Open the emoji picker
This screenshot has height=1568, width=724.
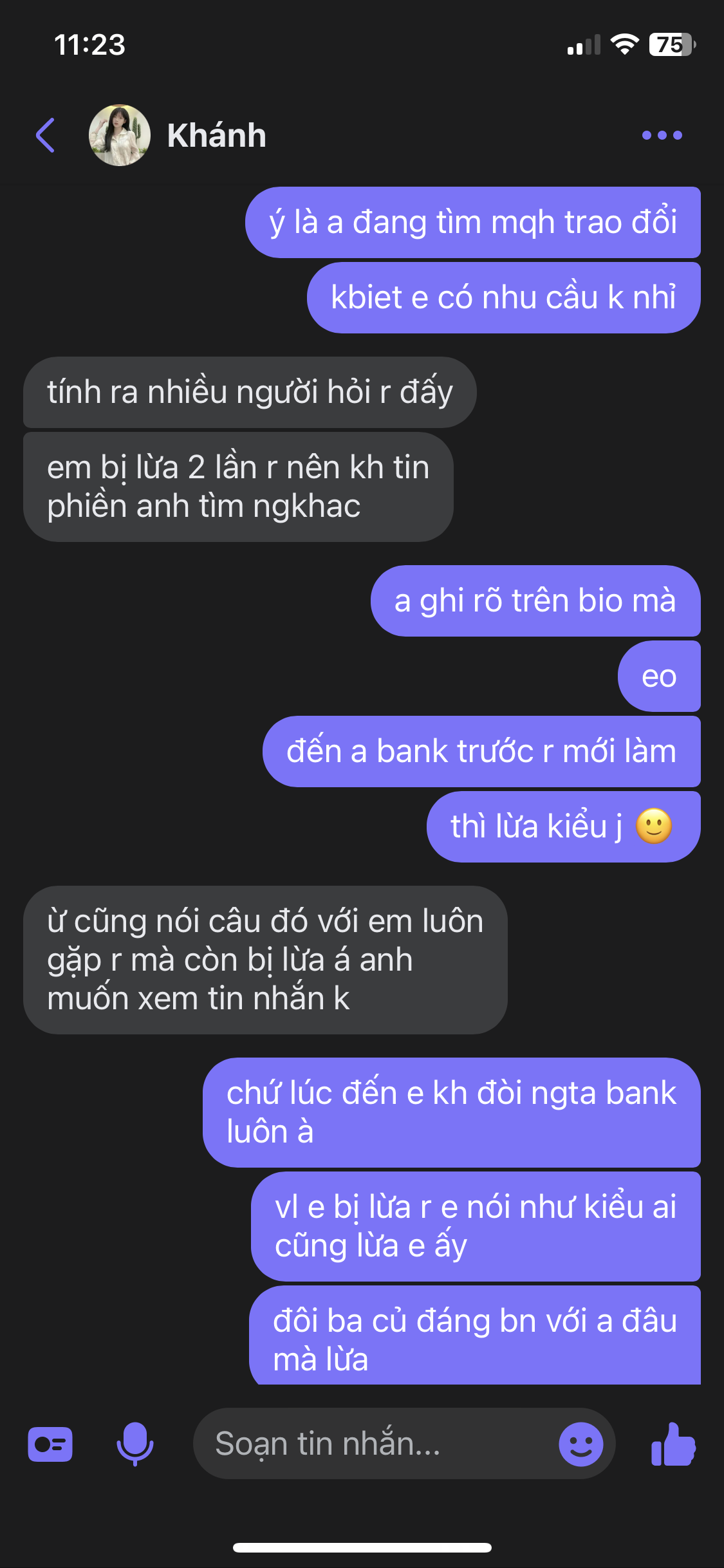(x=580, y=1444)
